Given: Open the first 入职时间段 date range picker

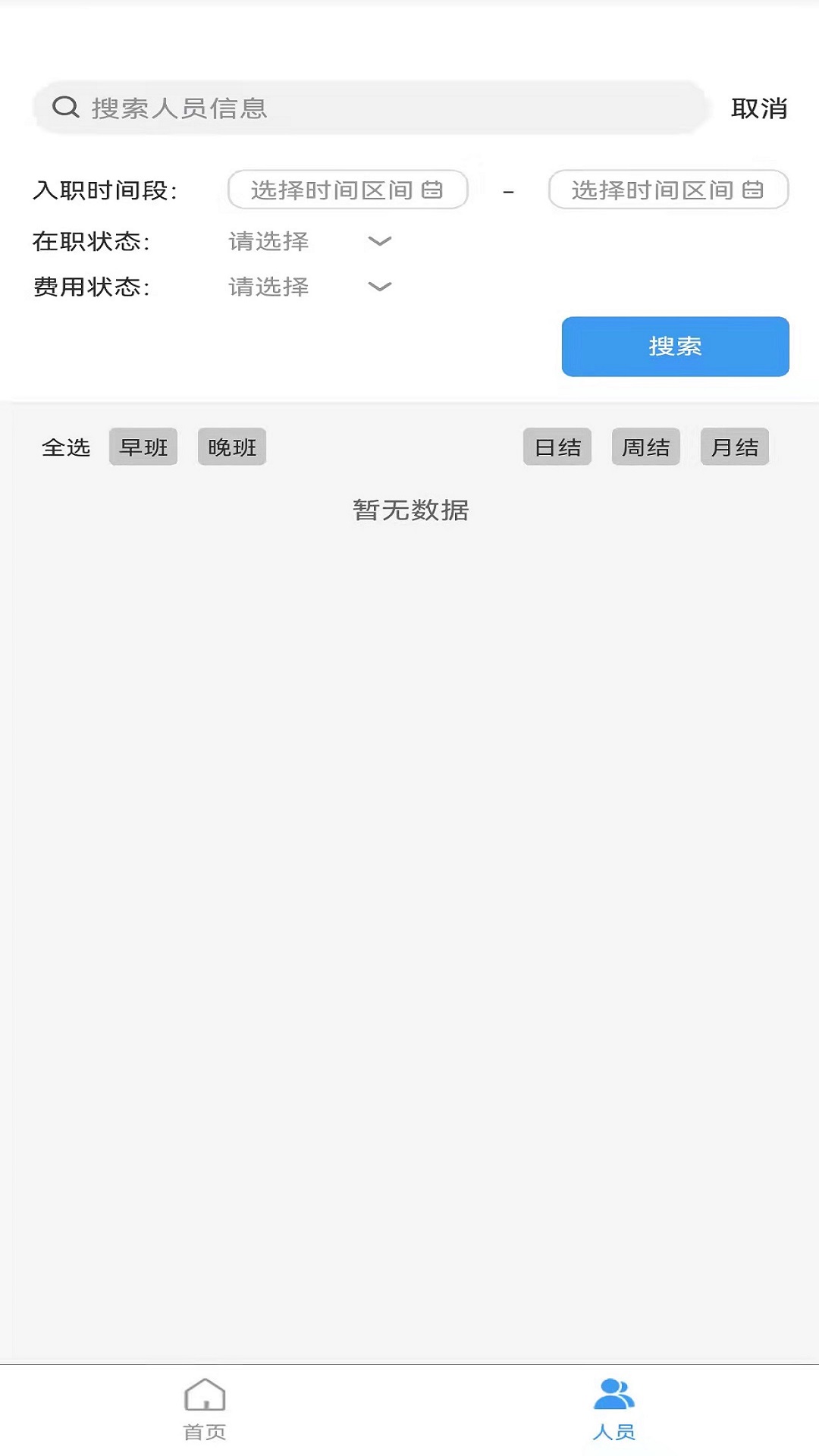Looking at the screenshot, I should point(347,190).
